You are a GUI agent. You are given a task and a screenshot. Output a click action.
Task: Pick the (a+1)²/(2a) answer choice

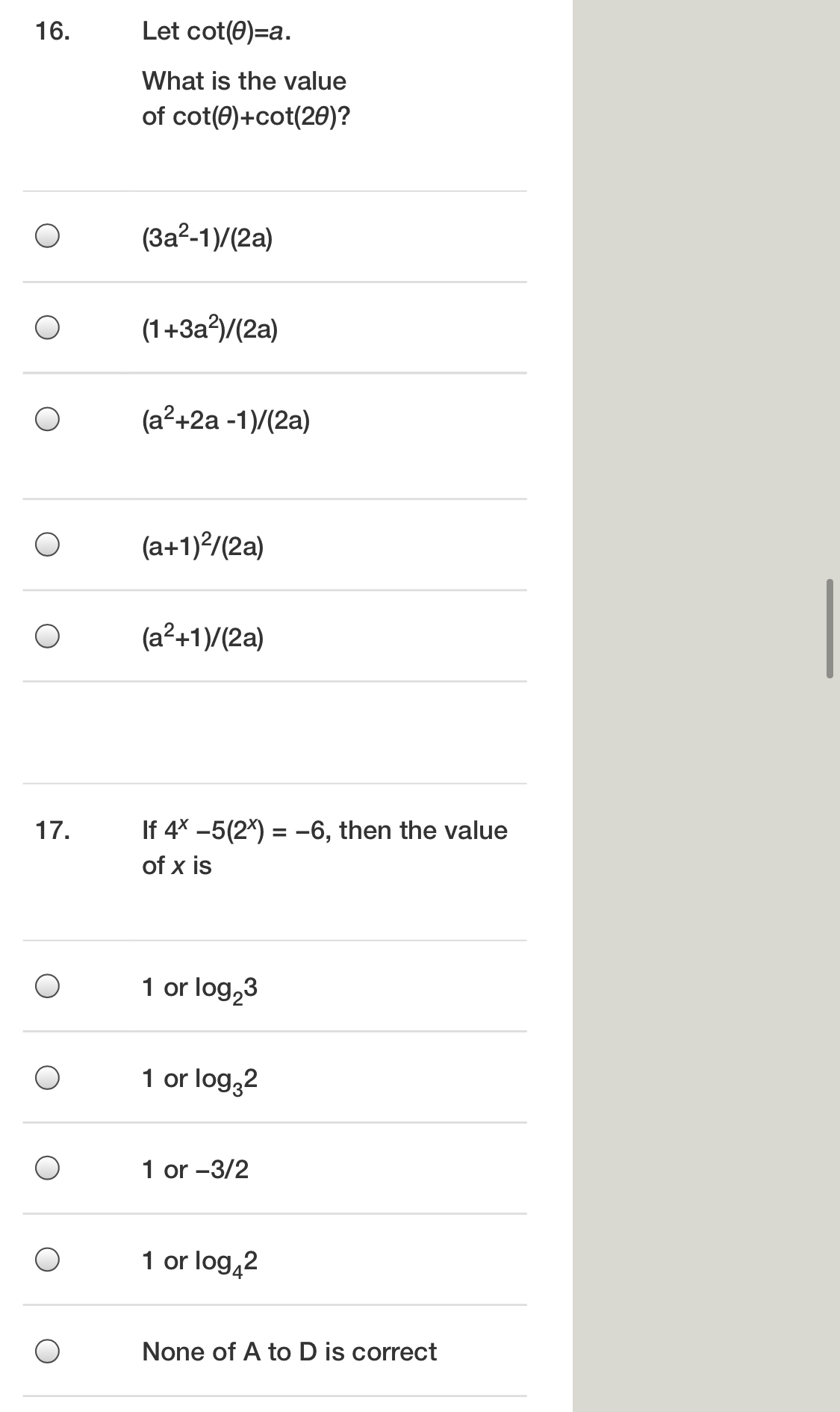coord(47,544)
